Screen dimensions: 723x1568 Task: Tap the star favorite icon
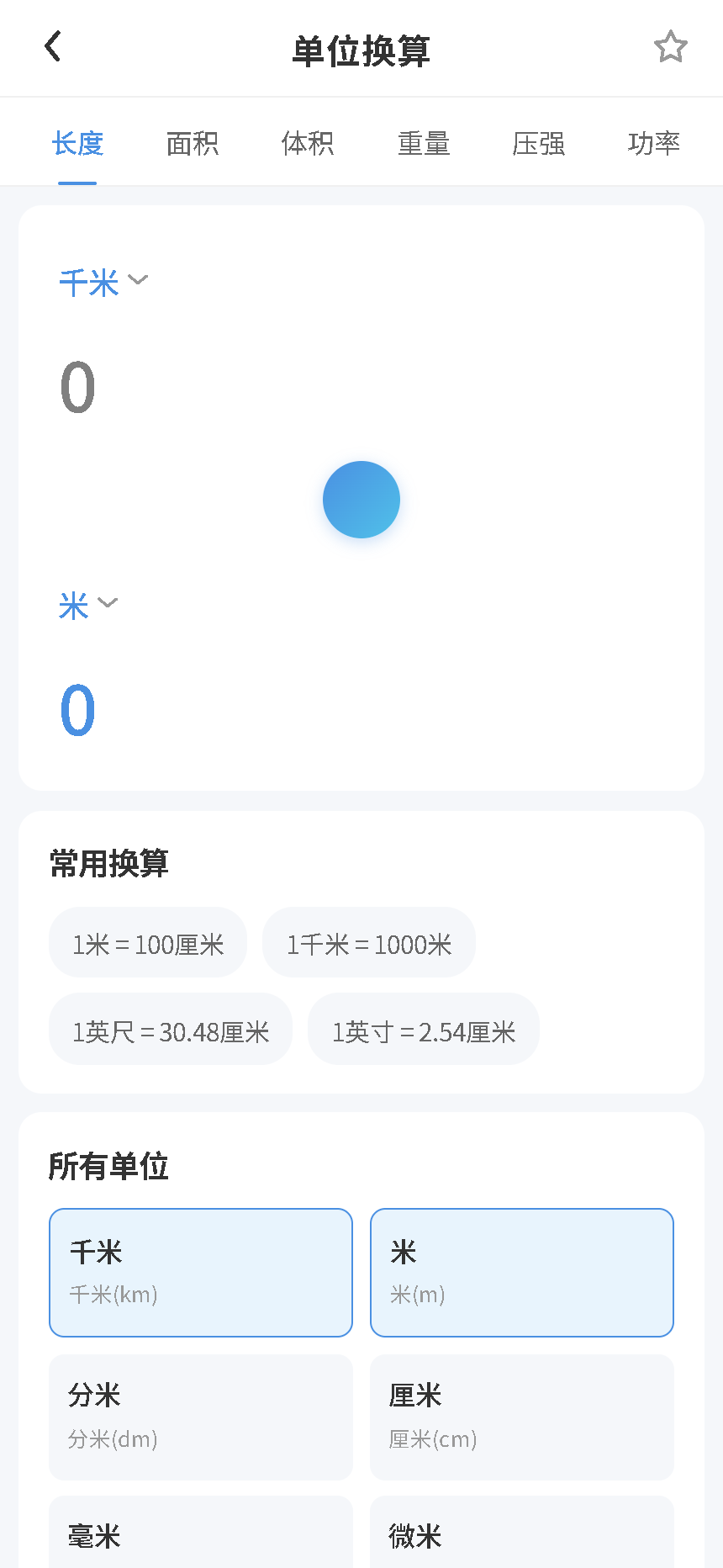(x=670, y=47)
